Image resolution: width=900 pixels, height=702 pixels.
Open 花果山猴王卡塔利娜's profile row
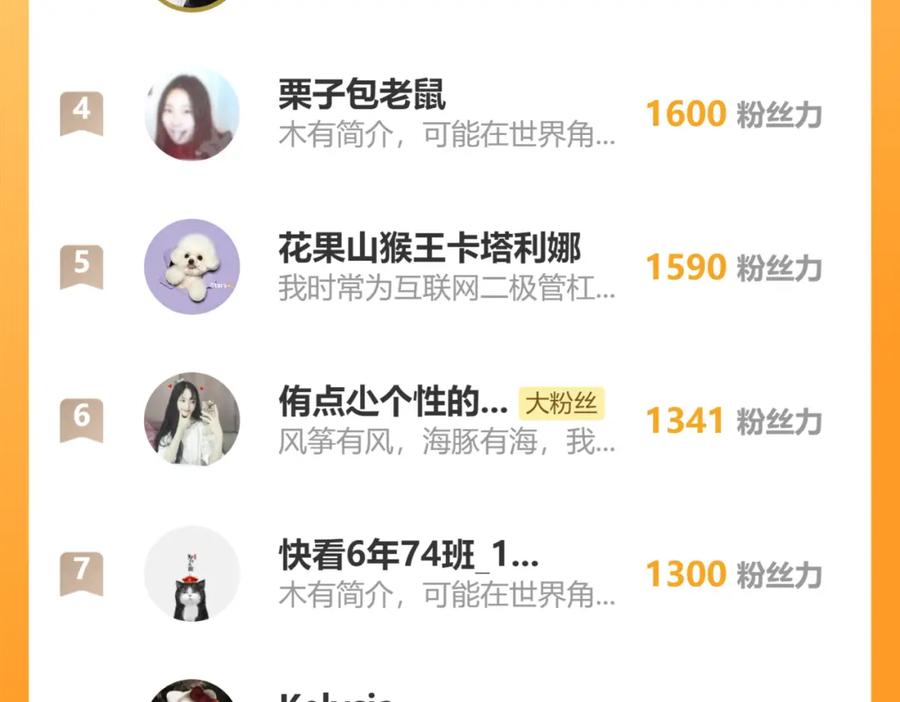[449, 266]
